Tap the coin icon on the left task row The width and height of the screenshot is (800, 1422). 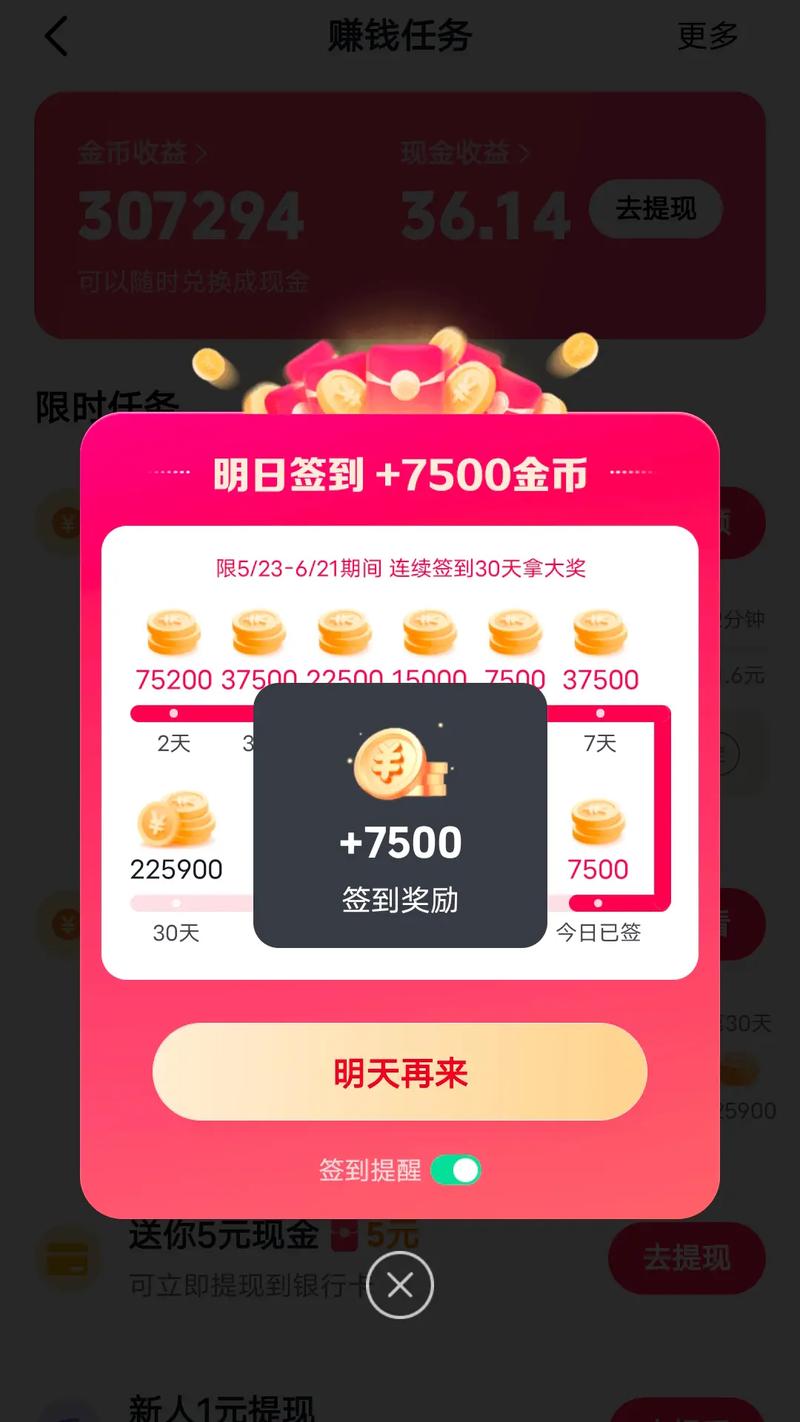coord(65,522)
